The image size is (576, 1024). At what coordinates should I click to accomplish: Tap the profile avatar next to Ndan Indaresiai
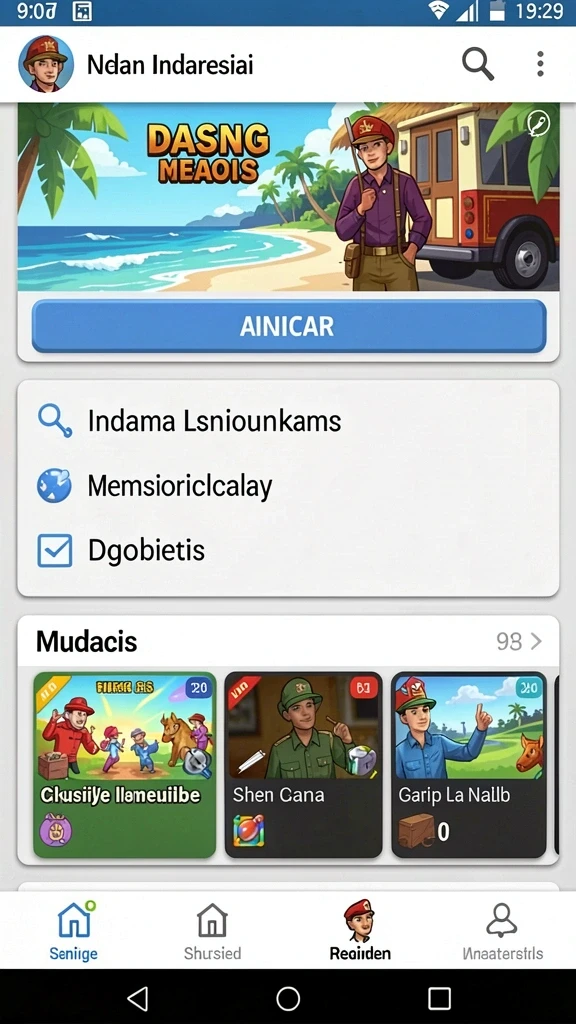[x=46, y=64]
